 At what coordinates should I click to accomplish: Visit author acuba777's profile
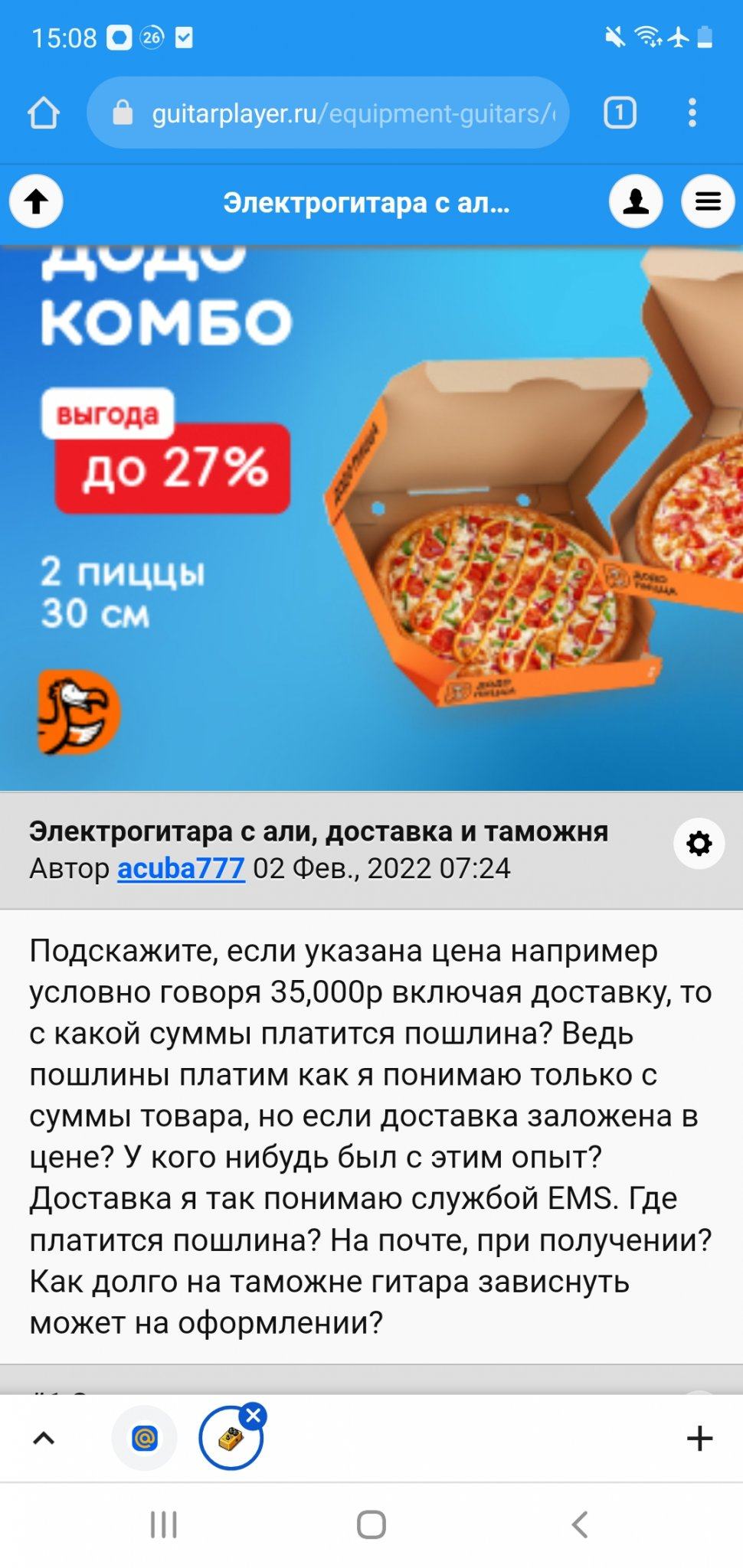point(181,868)
